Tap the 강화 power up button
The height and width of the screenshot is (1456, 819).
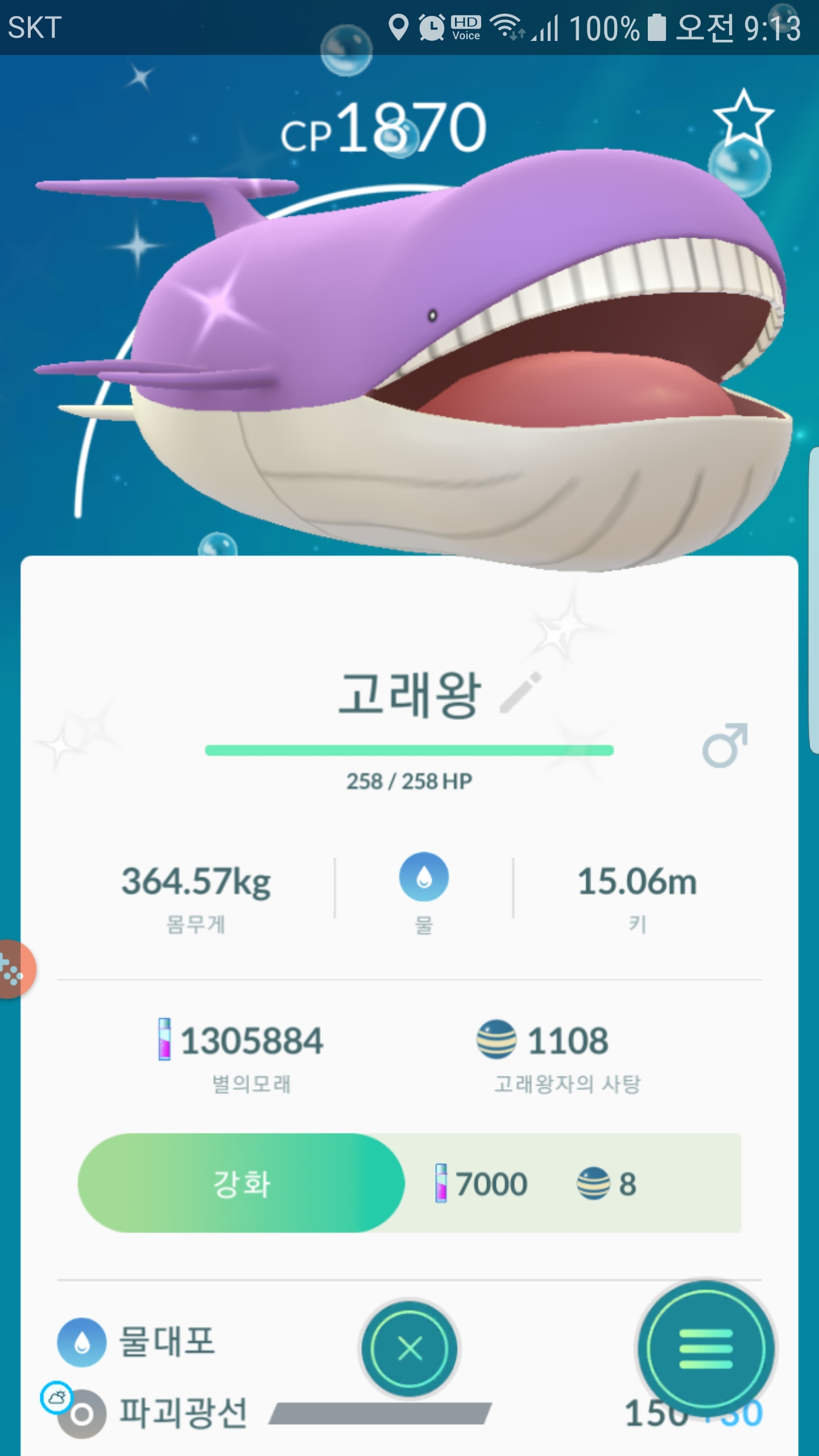[241, 1183]
